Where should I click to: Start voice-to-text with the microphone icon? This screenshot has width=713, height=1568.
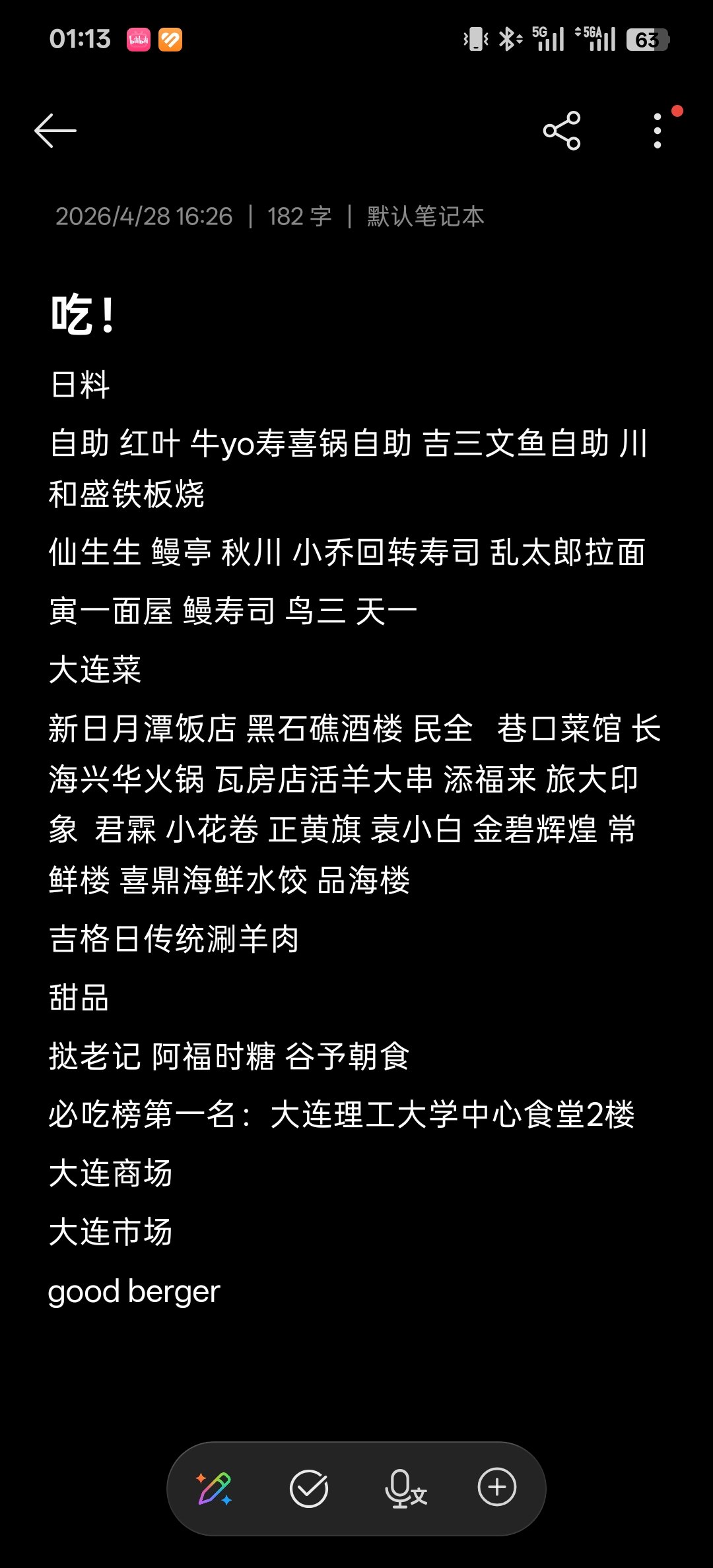point(405,1489)
